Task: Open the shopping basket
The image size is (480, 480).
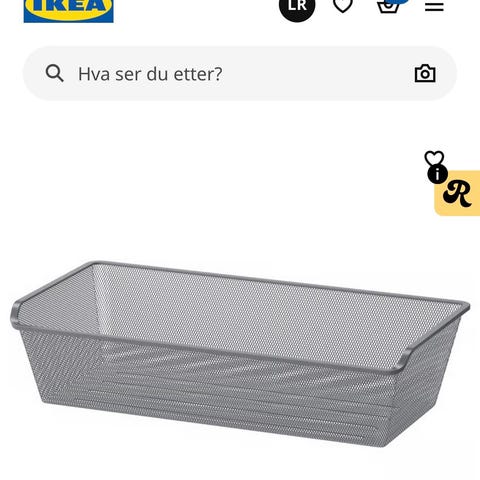Action: (389, 6)
